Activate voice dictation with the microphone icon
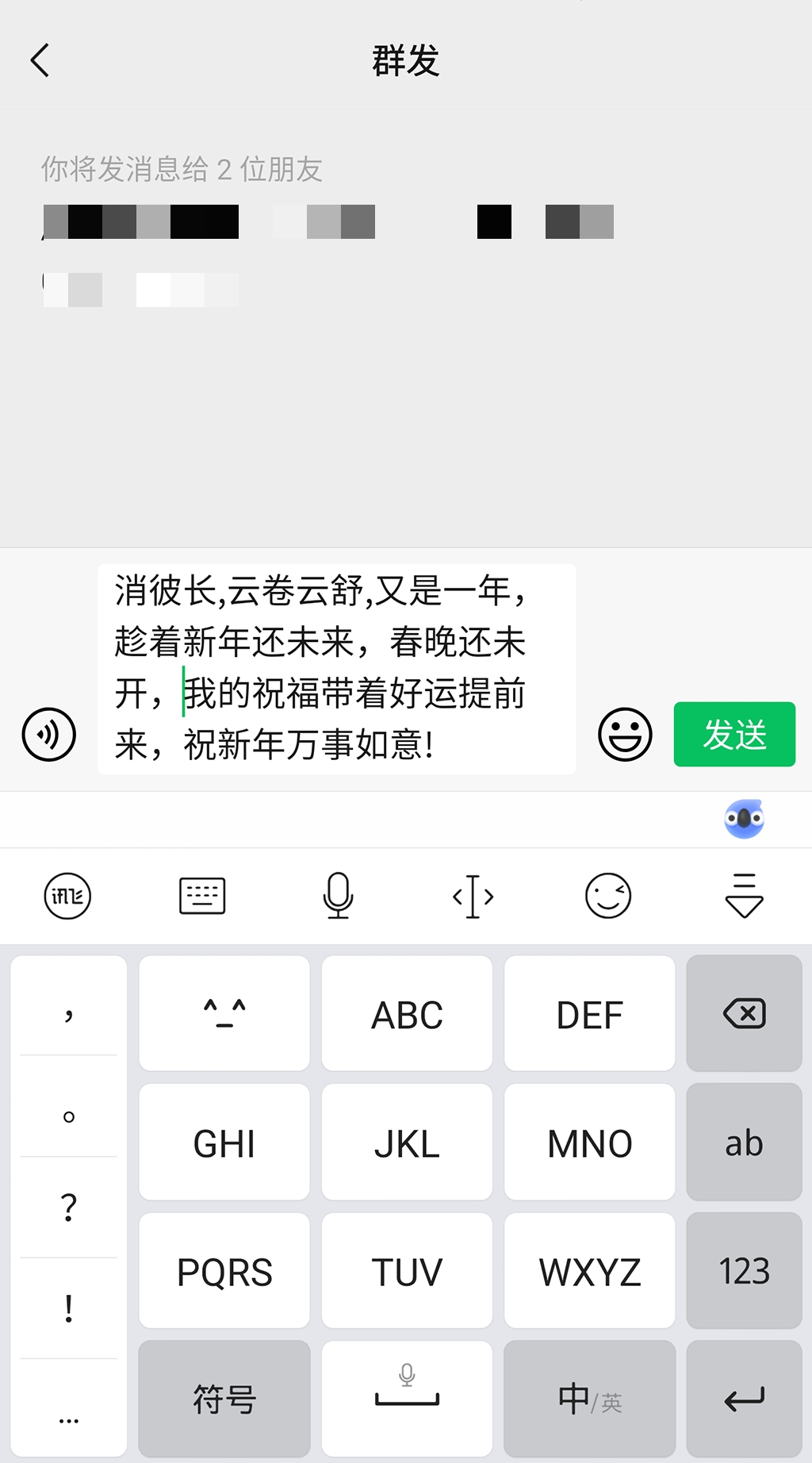Screen dimensions: 812x1463 [338, 896]
